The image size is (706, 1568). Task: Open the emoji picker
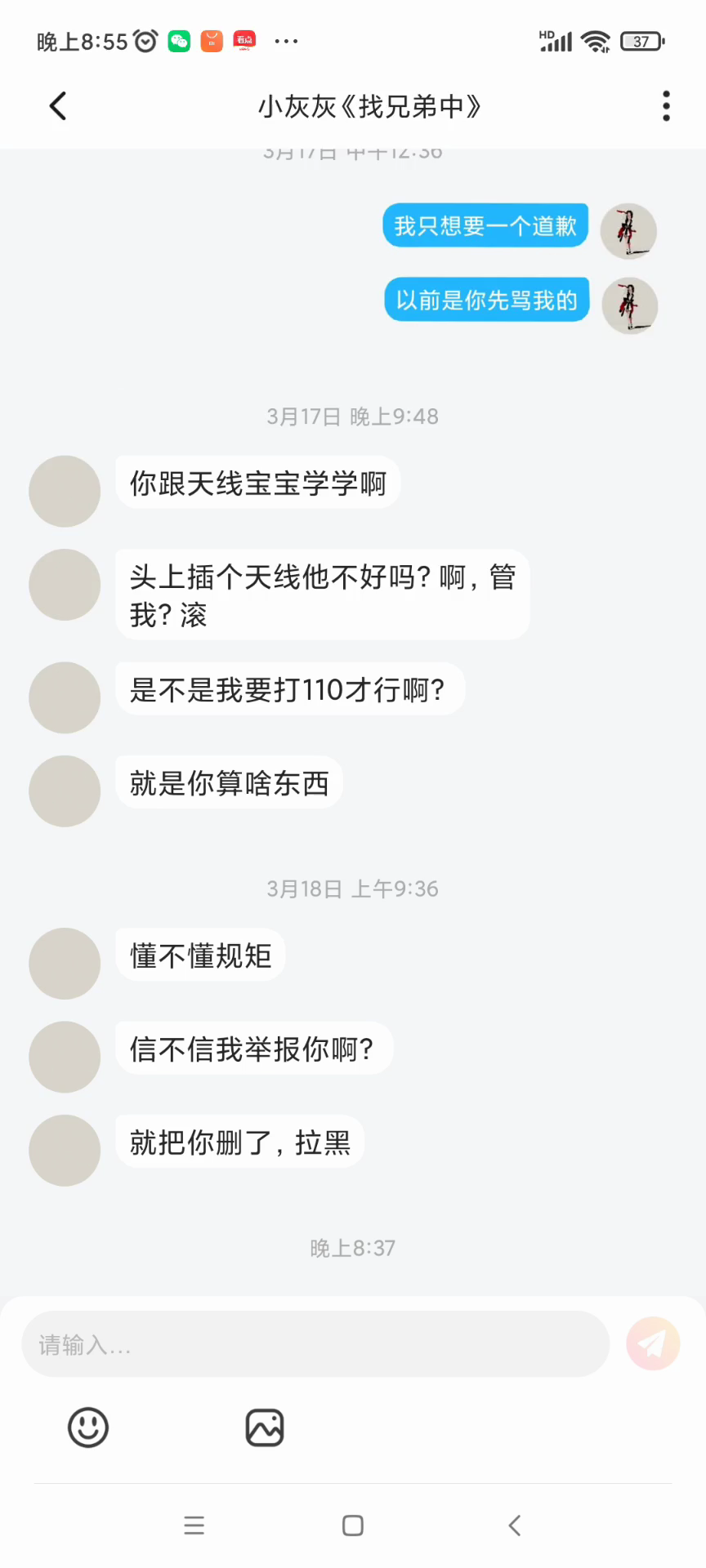tap(88, 1428)
